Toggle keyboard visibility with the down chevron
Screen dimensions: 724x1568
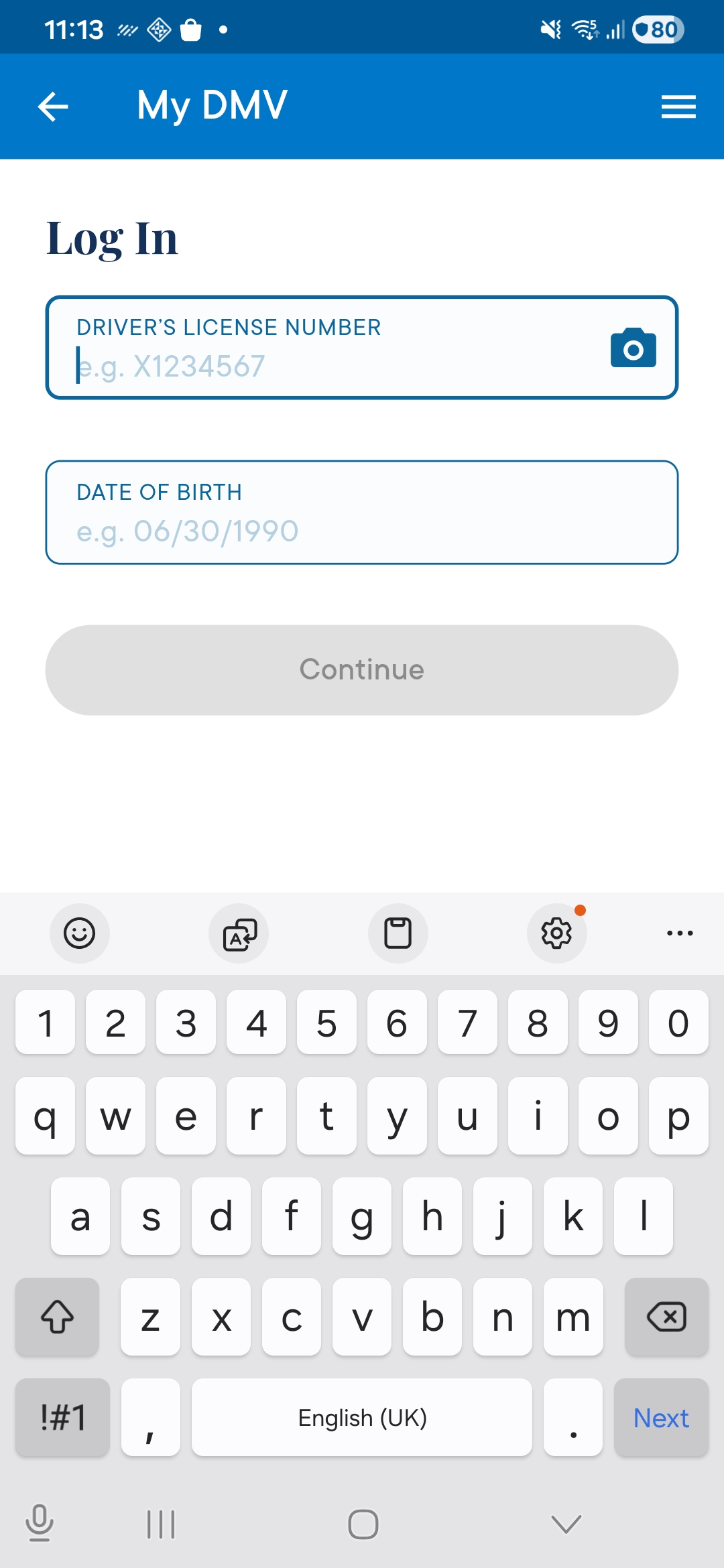point(563,1526)
